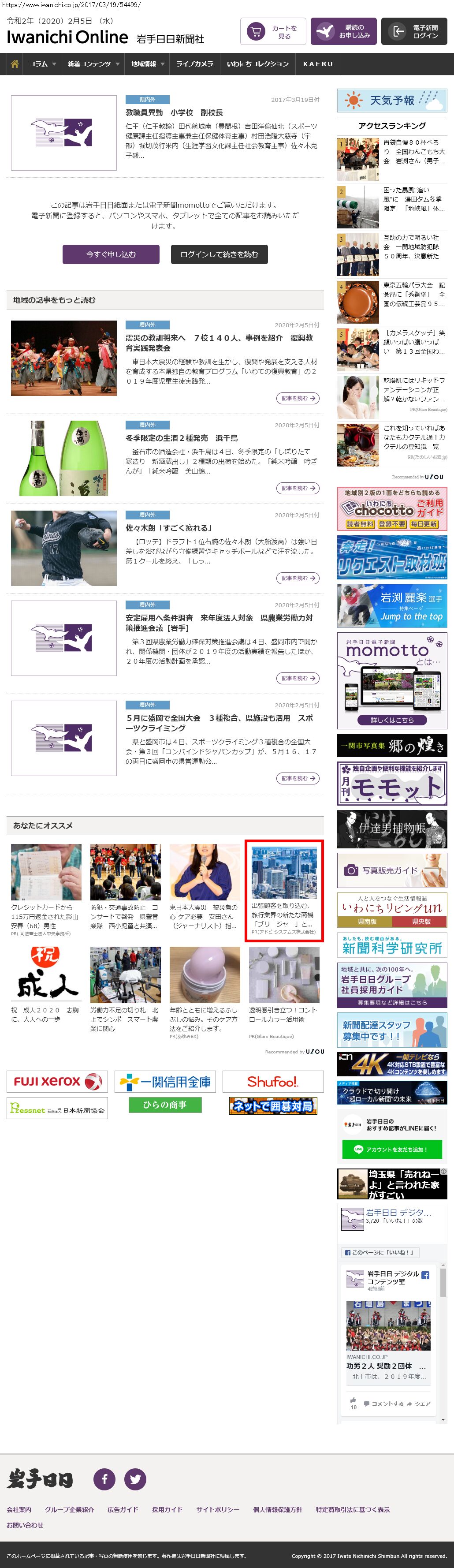Open the momotto 詳しくはこちら banner
Screen dimensions: 454x1568
[392, 720]
